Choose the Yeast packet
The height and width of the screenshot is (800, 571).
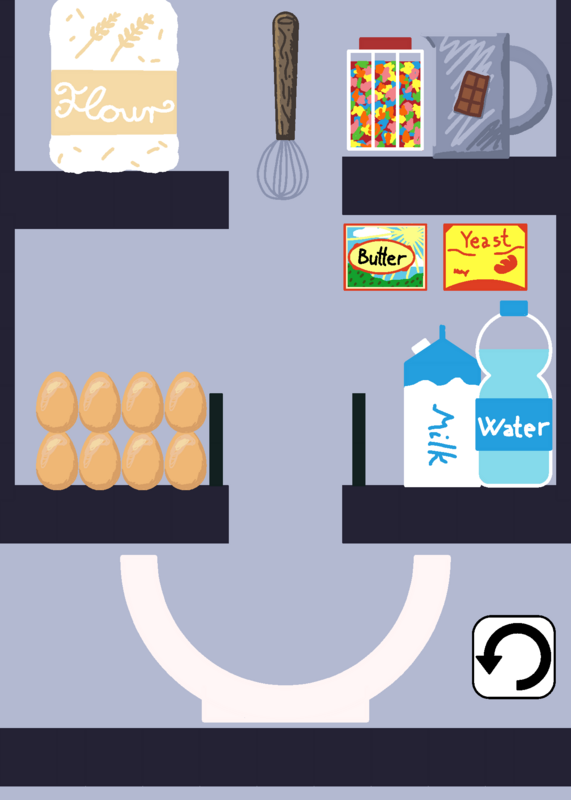pos(485,257)
